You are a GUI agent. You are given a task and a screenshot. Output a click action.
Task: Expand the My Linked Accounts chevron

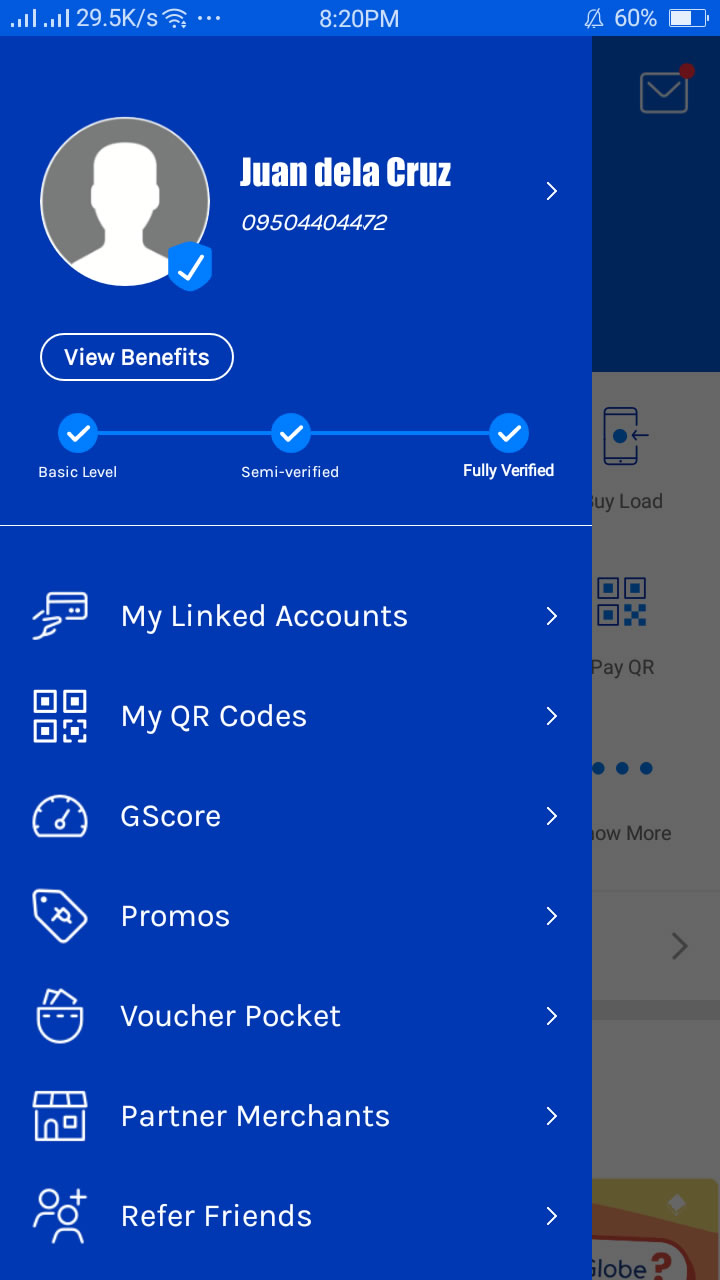(551, 616)
